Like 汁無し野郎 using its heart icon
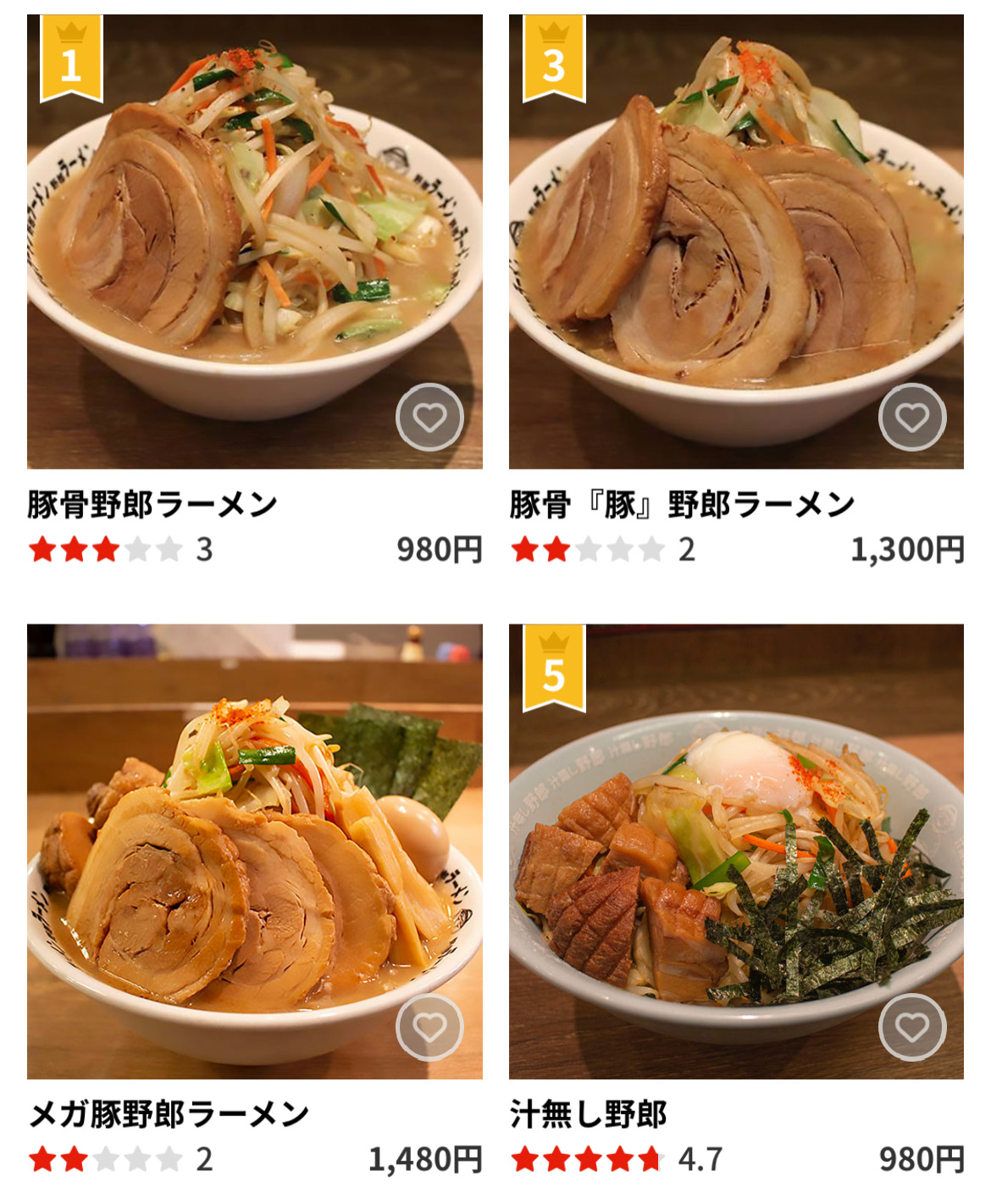The image size is (991, 1204). pyautogui.click(x=911, y=1027)
